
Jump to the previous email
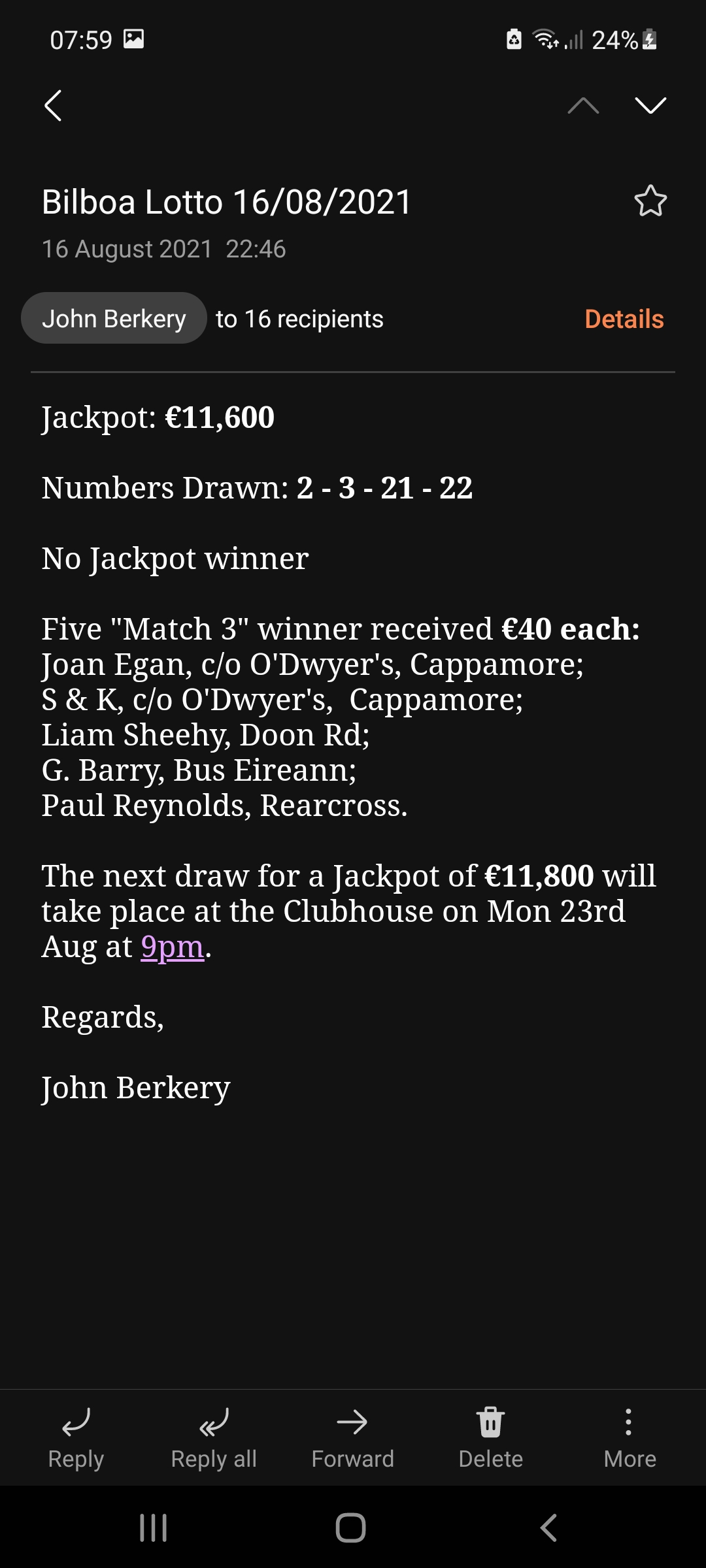tap(583, 105)
